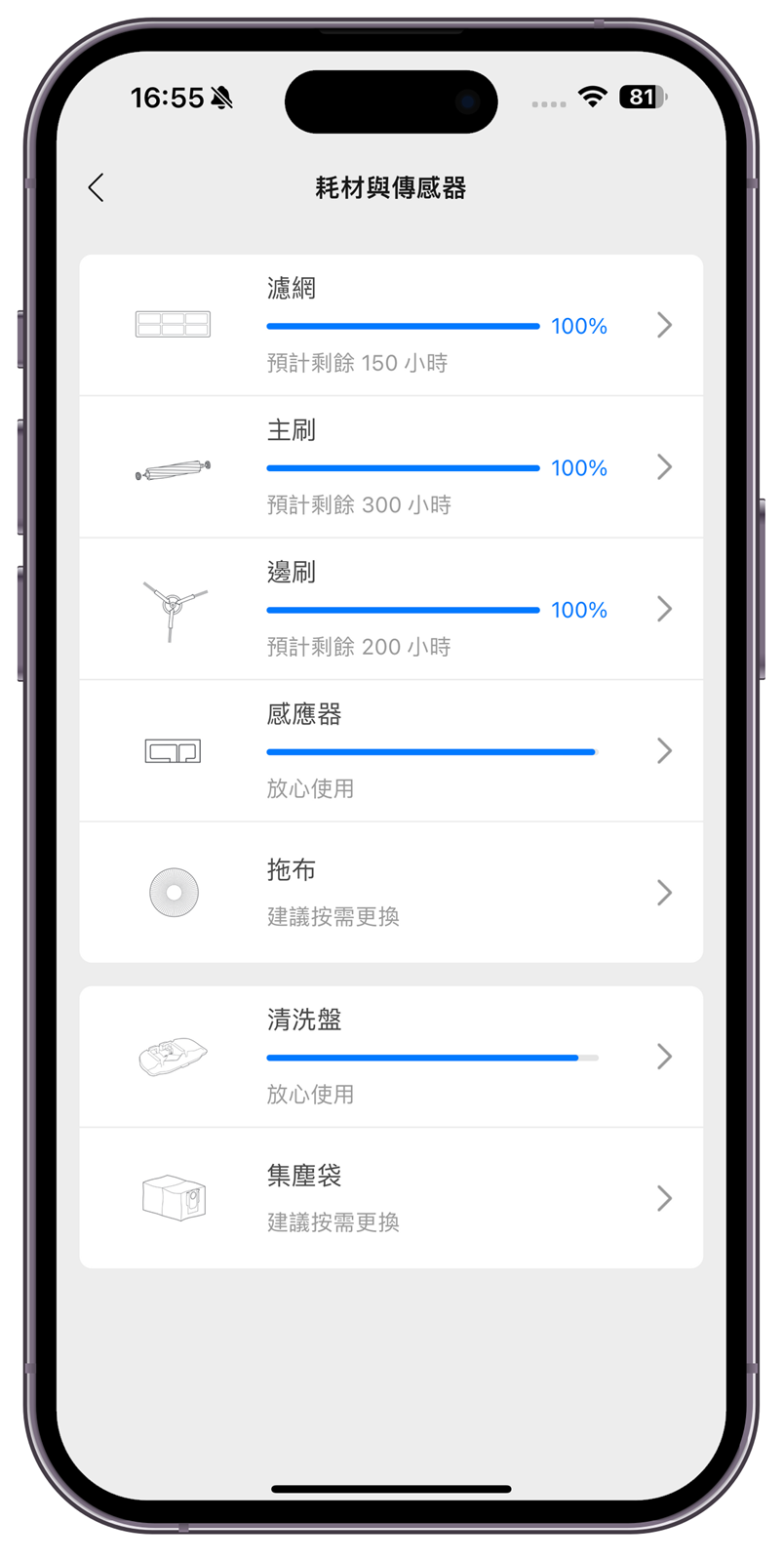
Task: Open the 清洗盤 washing tray row
Action: pyautogui.click(x=390, y=1057)
